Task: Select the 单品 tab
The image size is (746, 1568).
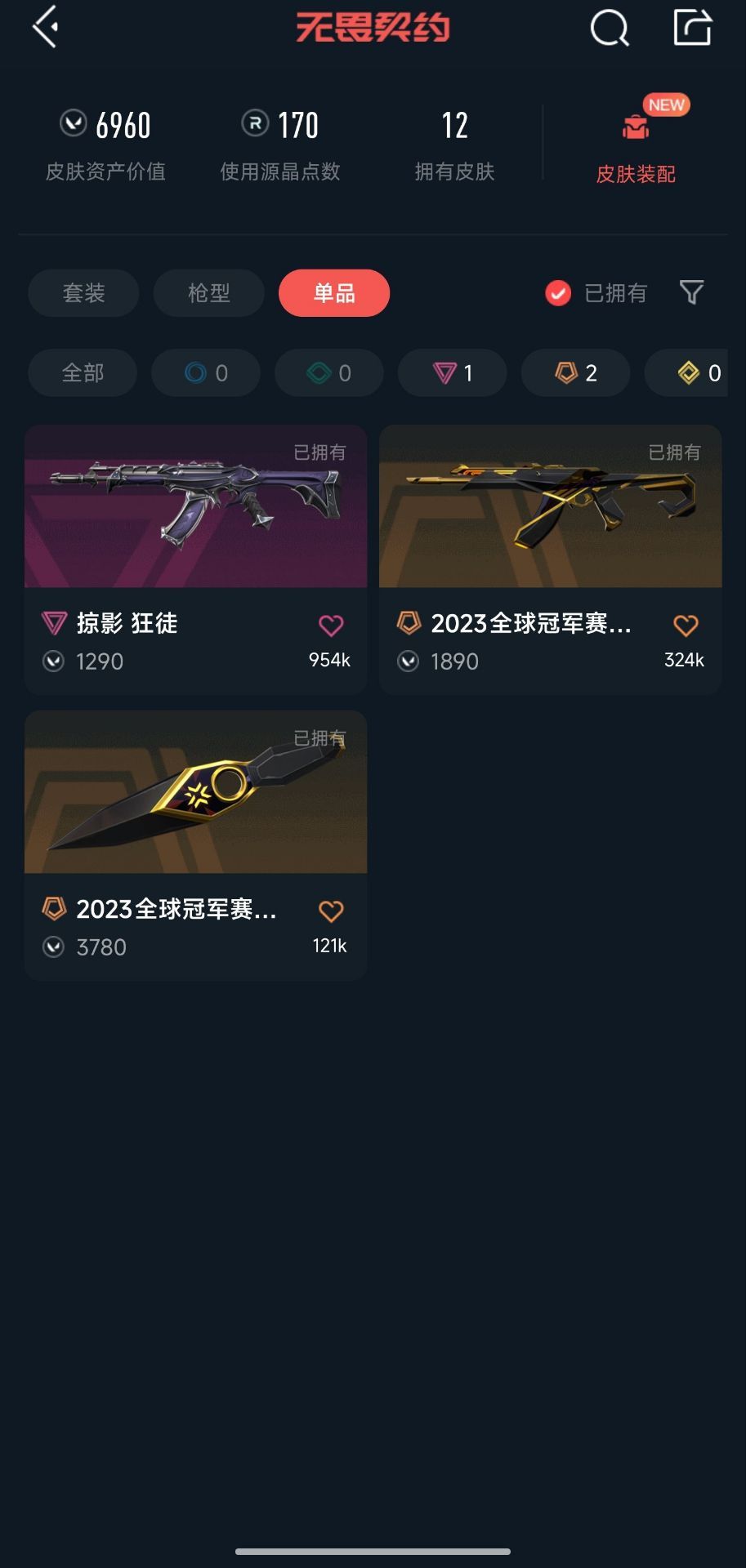Action: point(334,293)
